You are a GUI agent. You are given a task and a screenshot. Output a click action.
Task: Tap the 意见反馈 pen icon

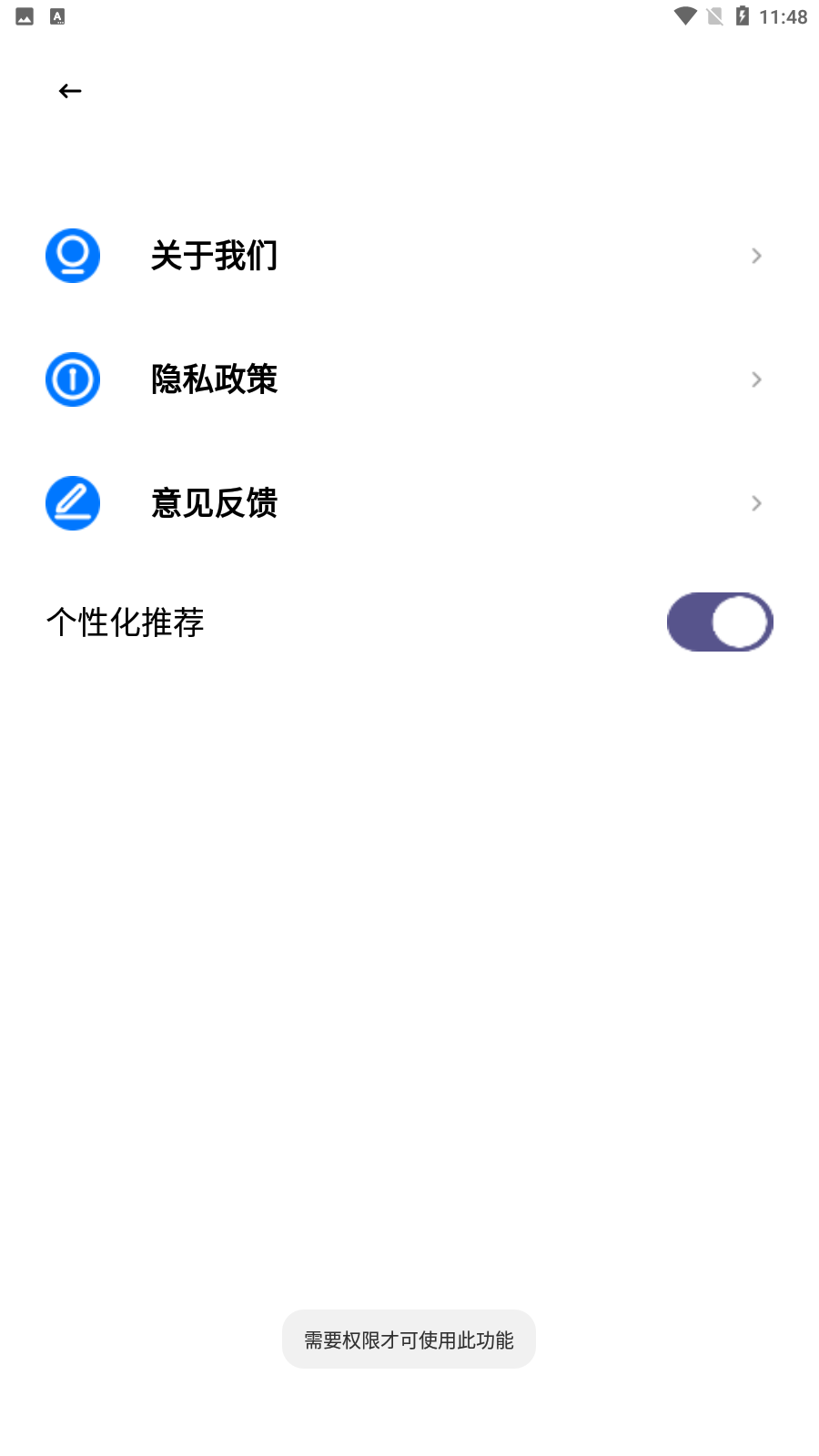[x=73, y=502]
